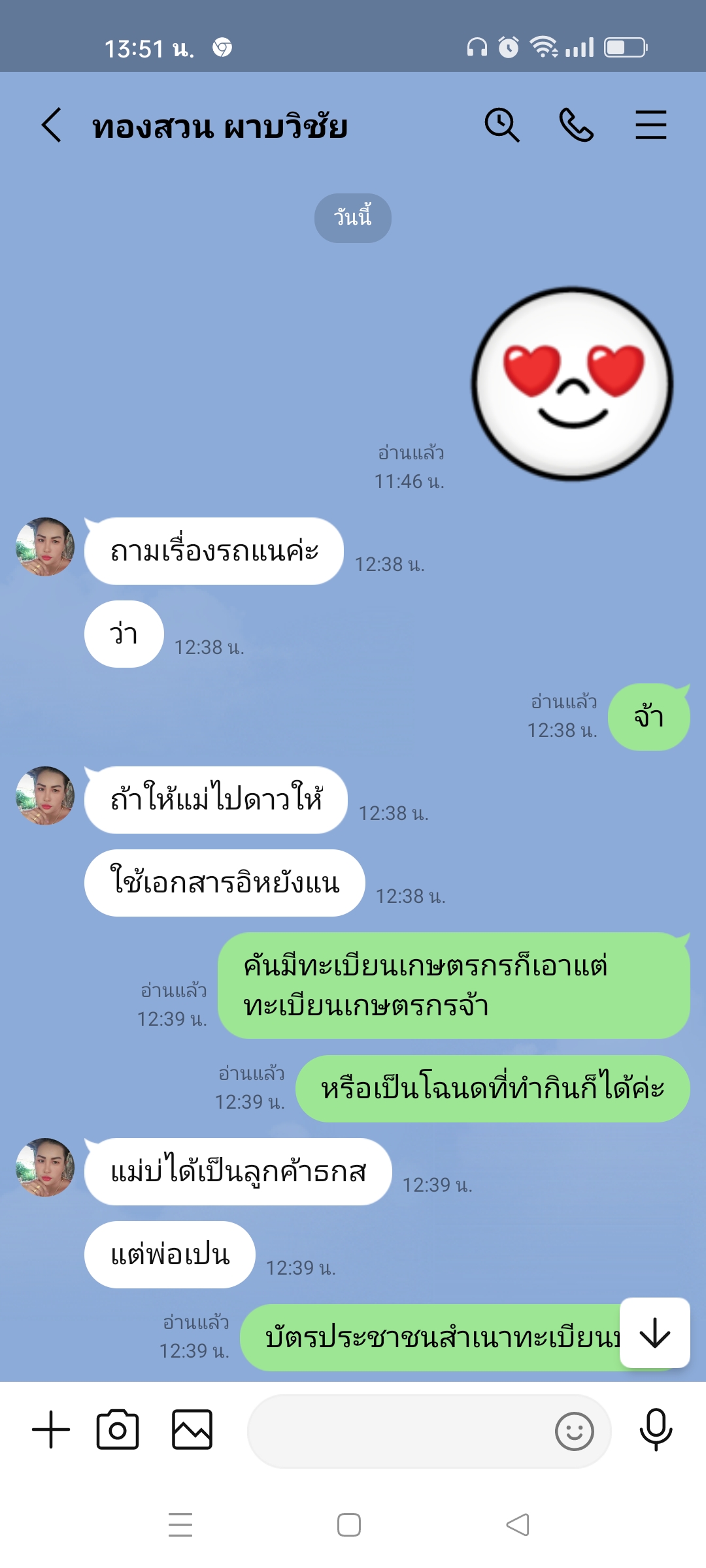The width and height of the screenshot is (706, 1568).
Task: Tap the message input field
Action: tap(399, 1431)
